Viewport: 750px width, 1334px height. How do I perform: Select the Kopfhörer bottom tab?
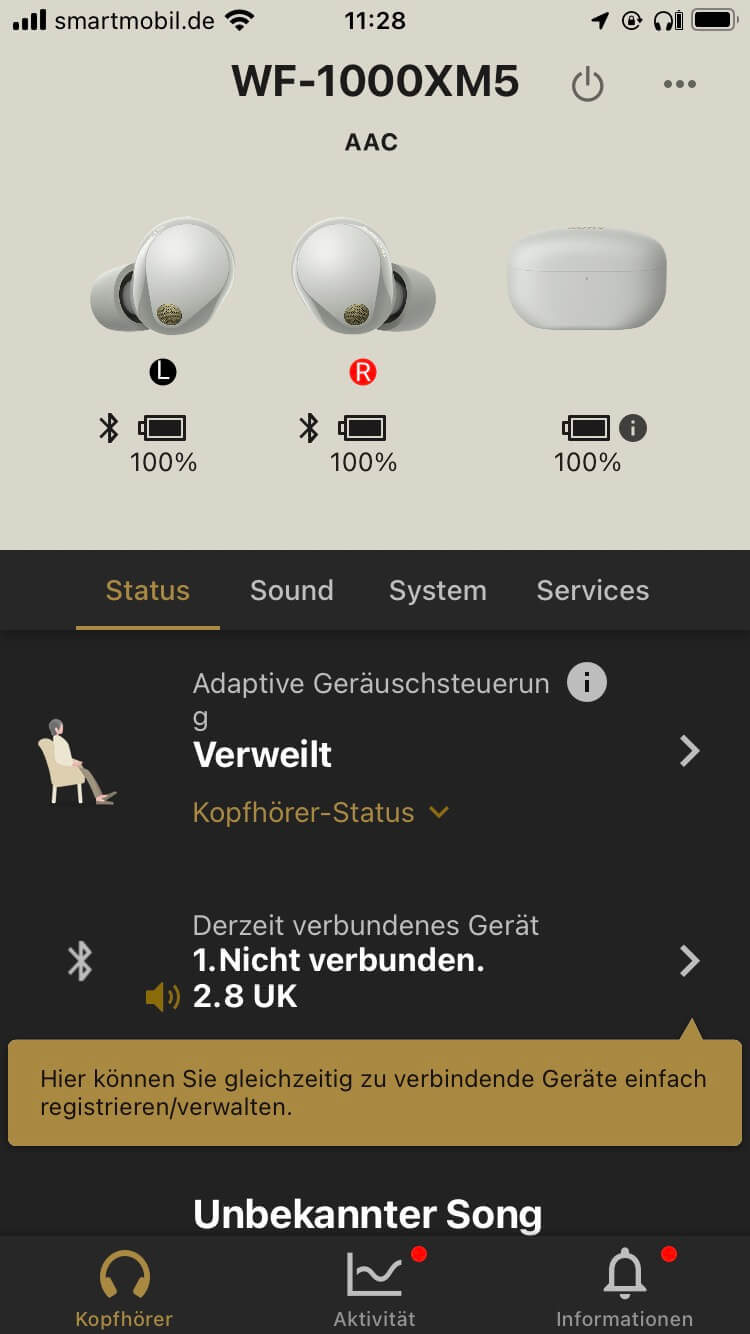pyautogui.click(x=124, y=1287)
